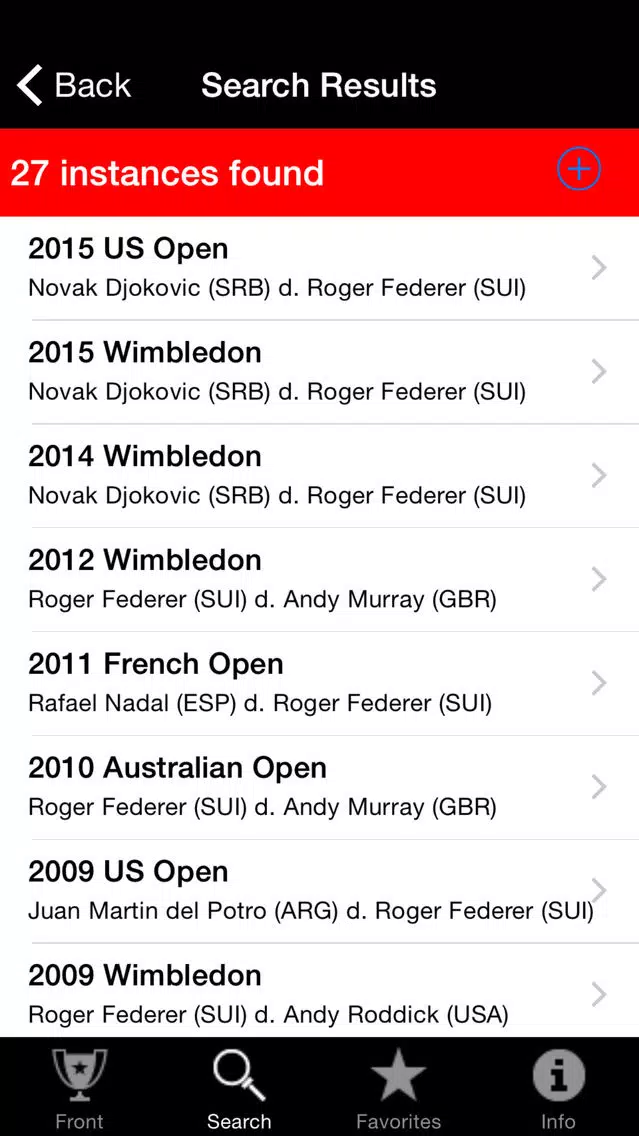Go to the Info tab

[x=558, y=1088]
